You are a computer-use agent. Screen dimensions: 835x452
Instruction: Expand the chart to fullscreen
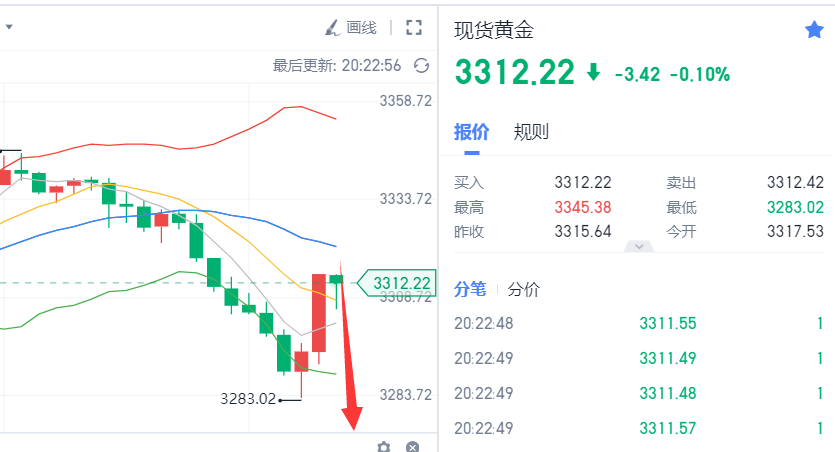[414, 28]
